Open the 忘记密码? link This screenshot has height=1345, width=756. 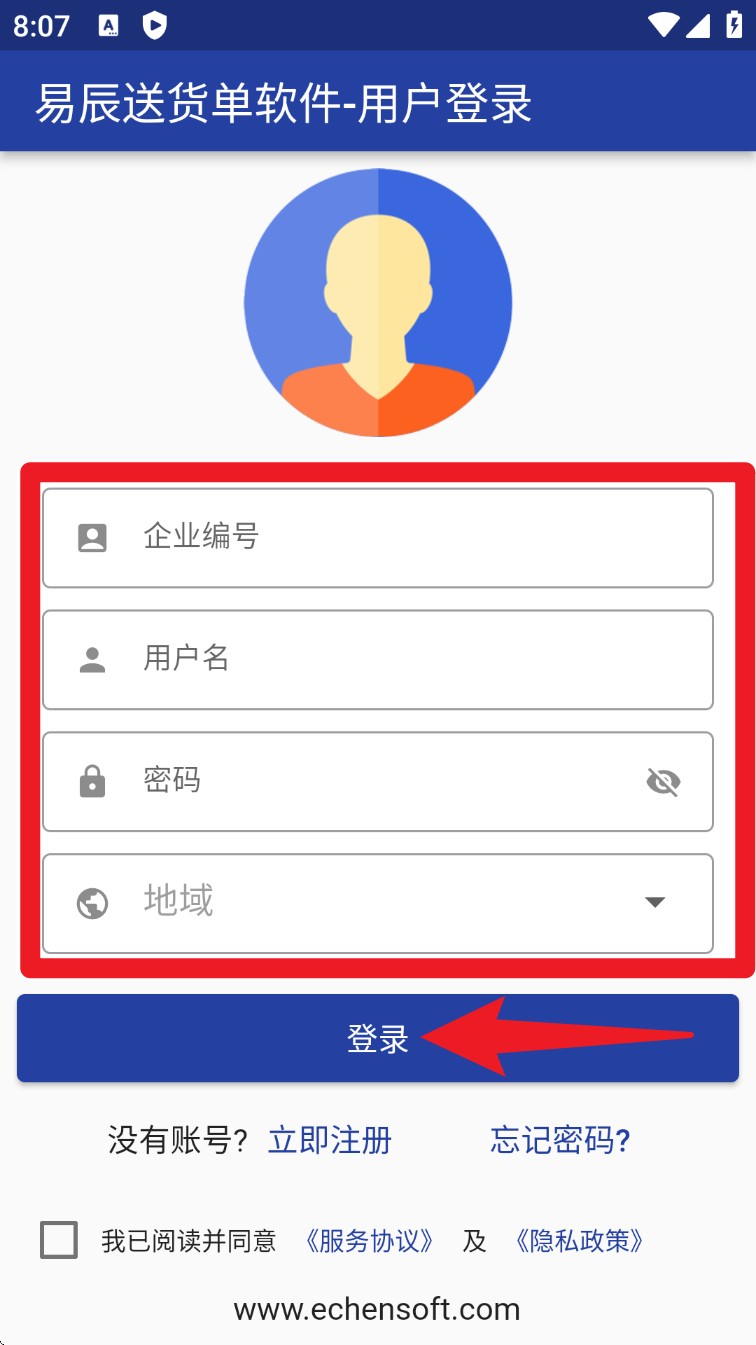click(x=560, y=1140)
